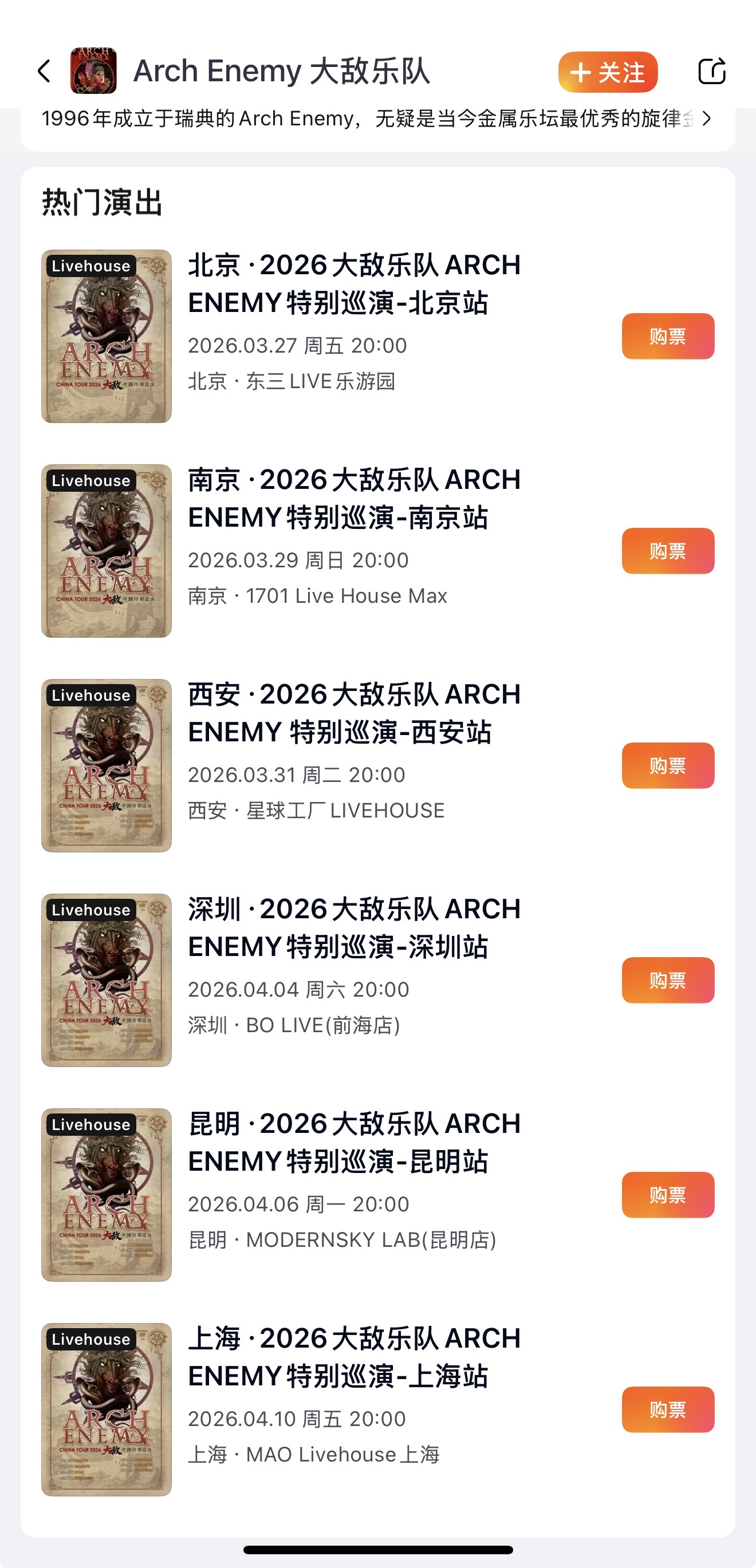This screenshot has height=1568, width=756.
Task: Follow Arch Enemy with the 关注 button
Action: click(607, 72)
